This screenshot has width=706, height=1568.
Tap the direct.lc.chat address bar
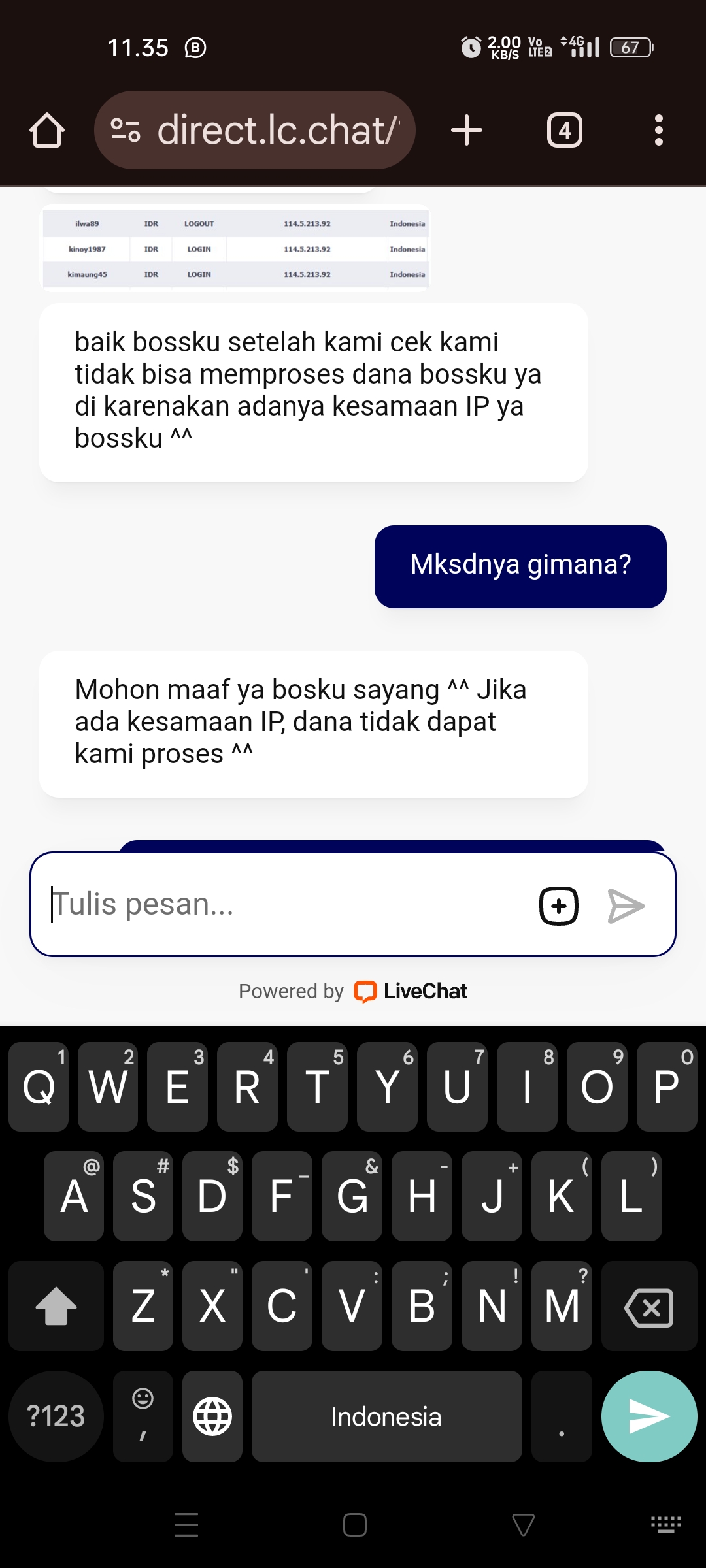point(275,130)
